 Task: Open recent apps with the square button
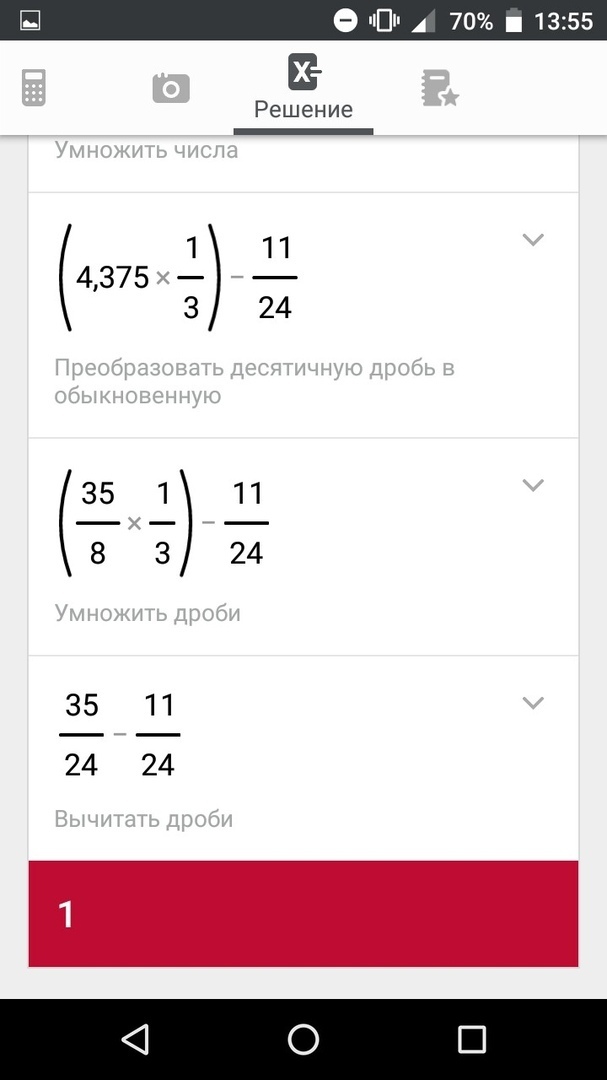click(472, 1038)
